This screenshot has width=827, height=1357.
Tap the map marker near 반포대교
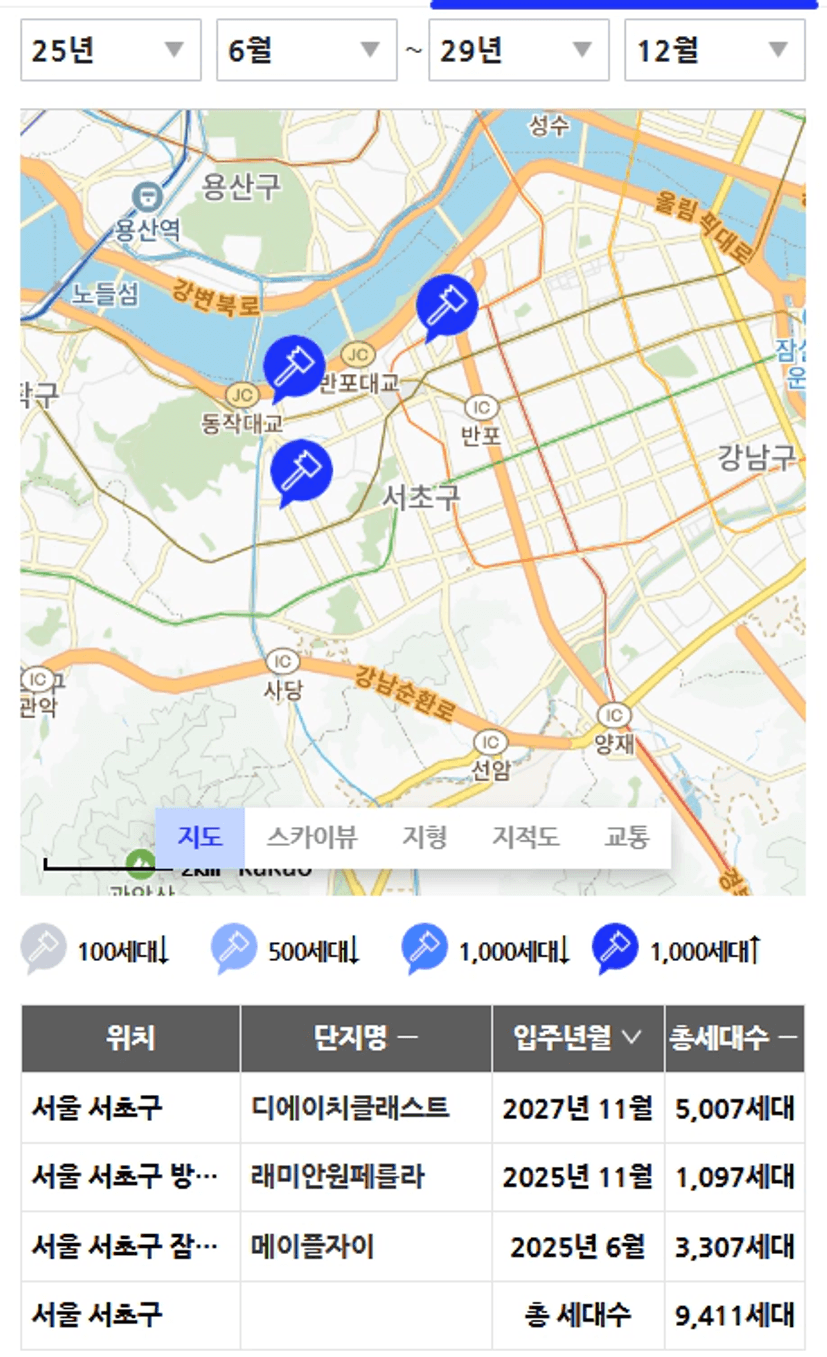click(x=294, y=367)
